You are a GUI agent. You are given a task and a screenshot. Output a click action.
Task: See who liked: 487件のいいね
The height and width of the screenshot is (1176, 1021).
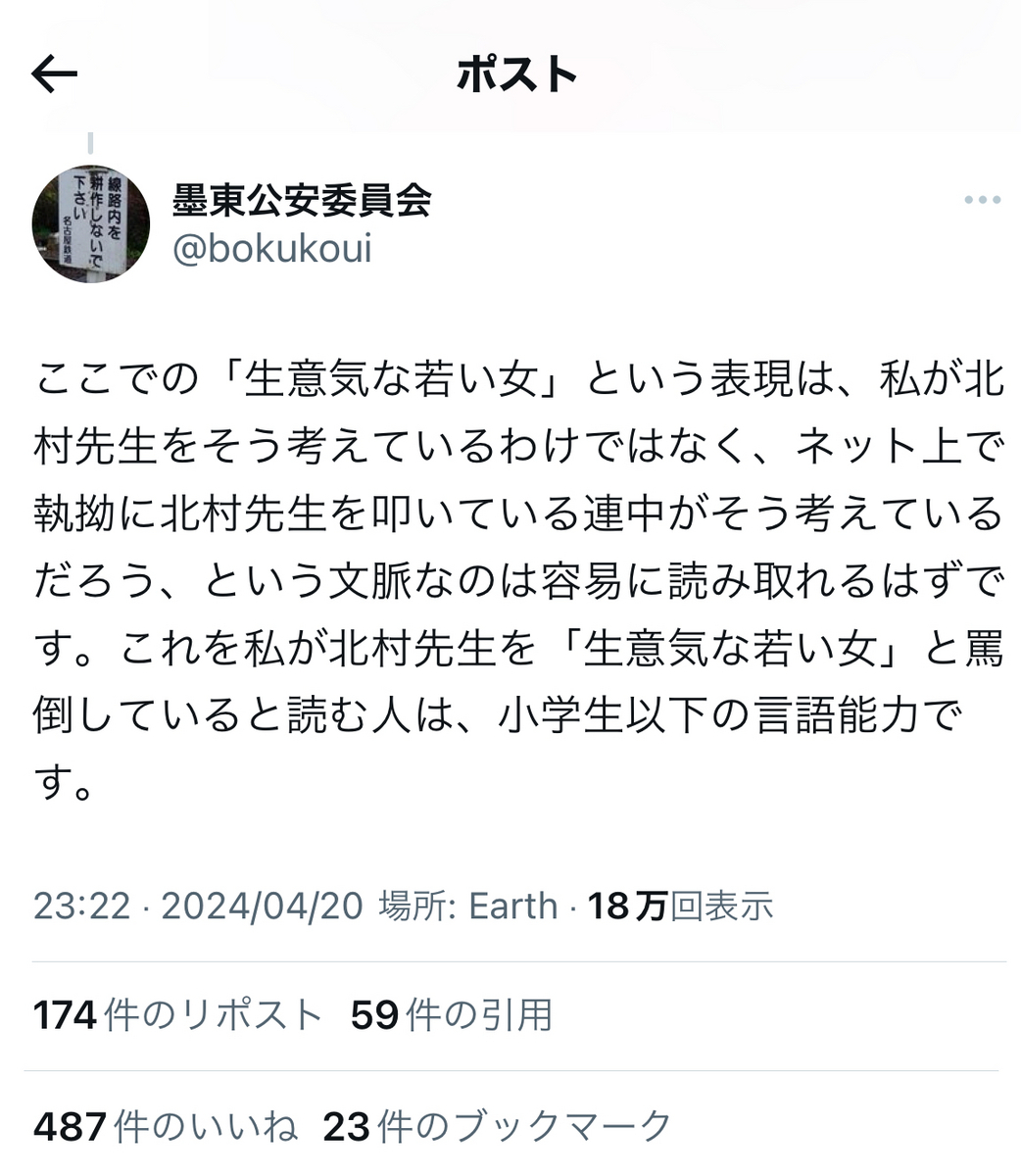(x=165, y=1127)
